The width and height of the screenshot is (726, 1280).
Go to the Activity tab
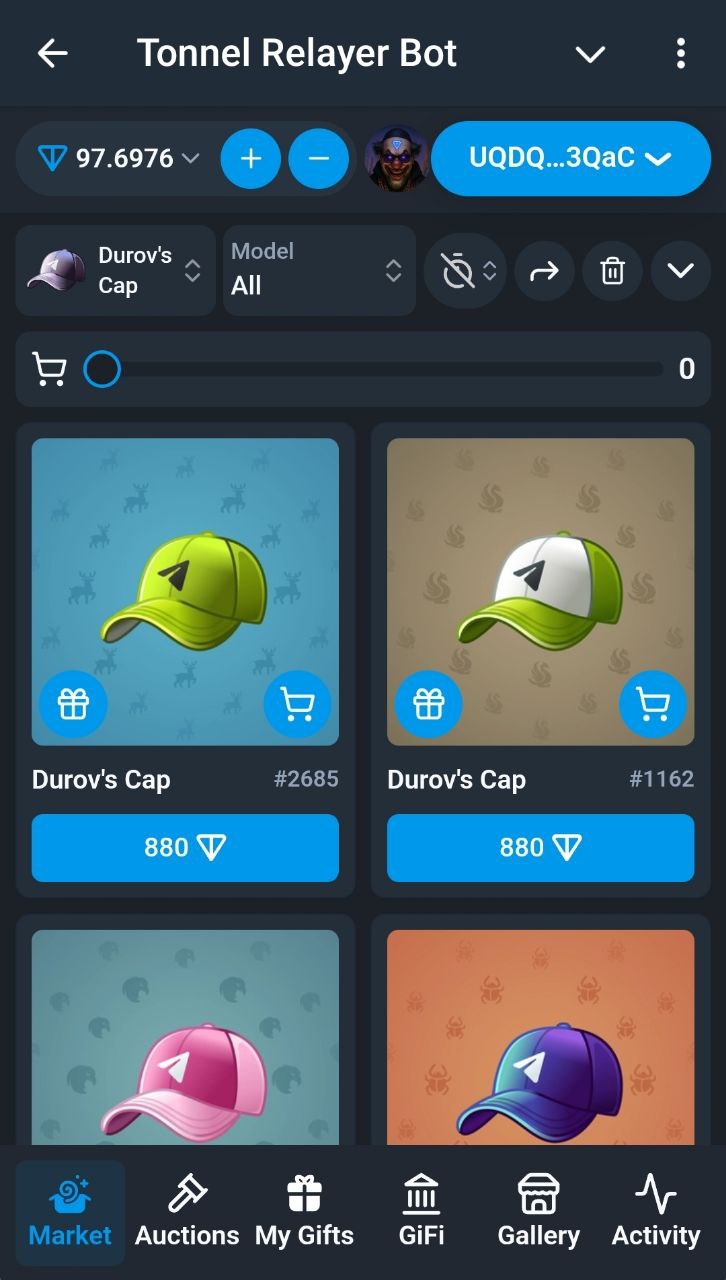click(x=655, y=1212)
